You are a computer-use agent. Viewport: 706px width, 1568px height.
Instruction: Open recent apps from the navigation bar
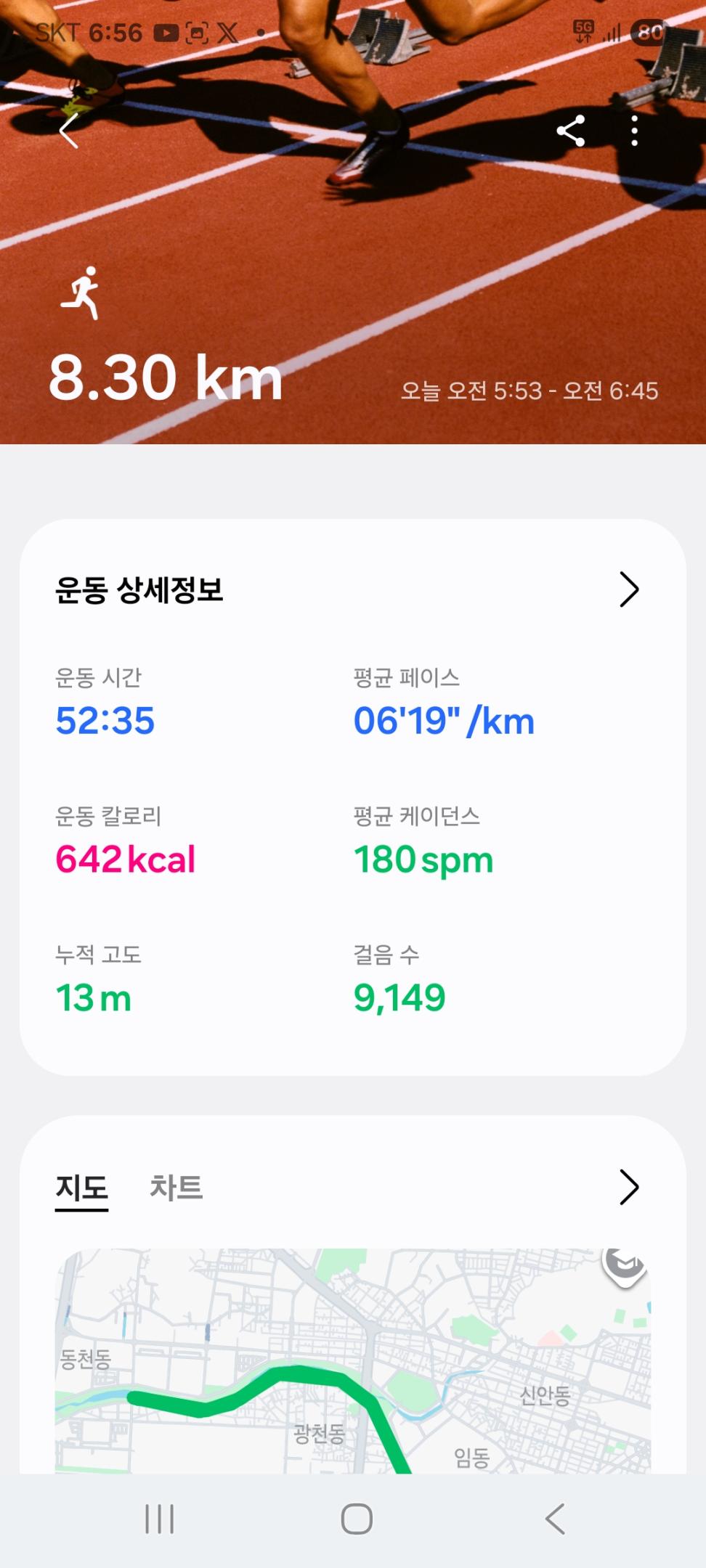pos(160,1519)
